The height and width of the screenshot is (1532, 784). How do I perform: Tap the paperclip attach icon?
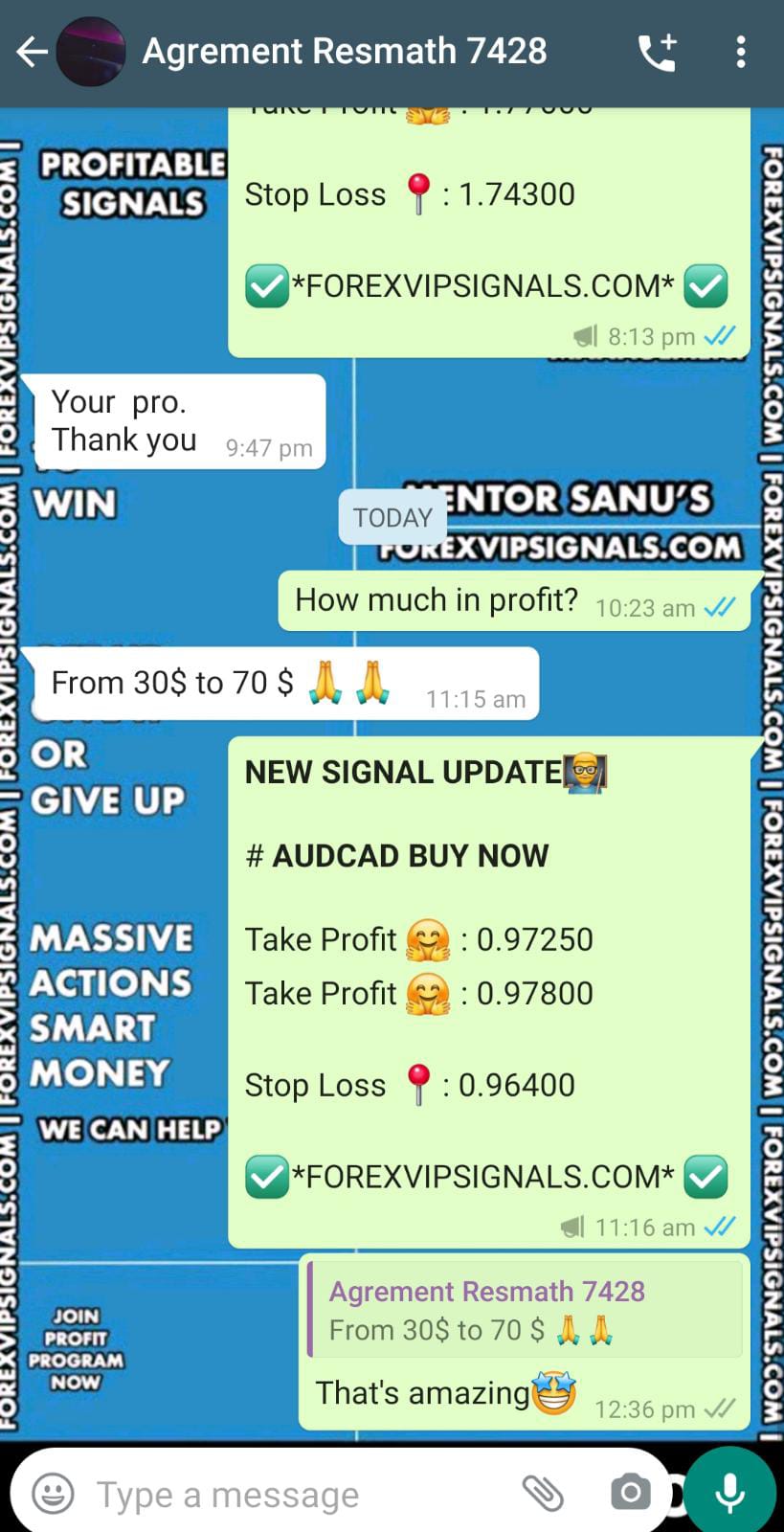point(543,1492)
